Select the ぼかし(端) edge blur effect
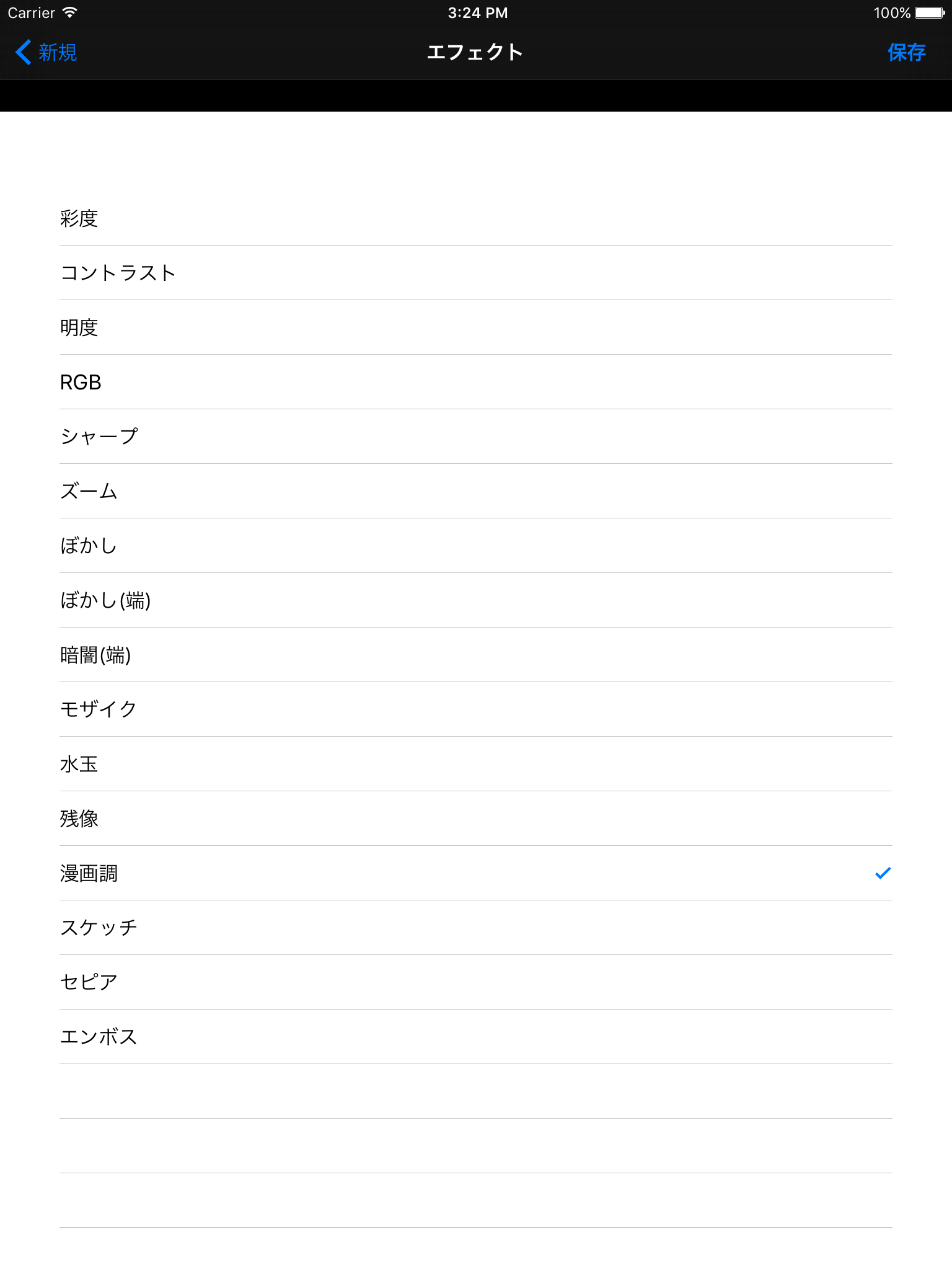Image resolution: width=952 pixels, height=1270 pixels. [248, 600]
